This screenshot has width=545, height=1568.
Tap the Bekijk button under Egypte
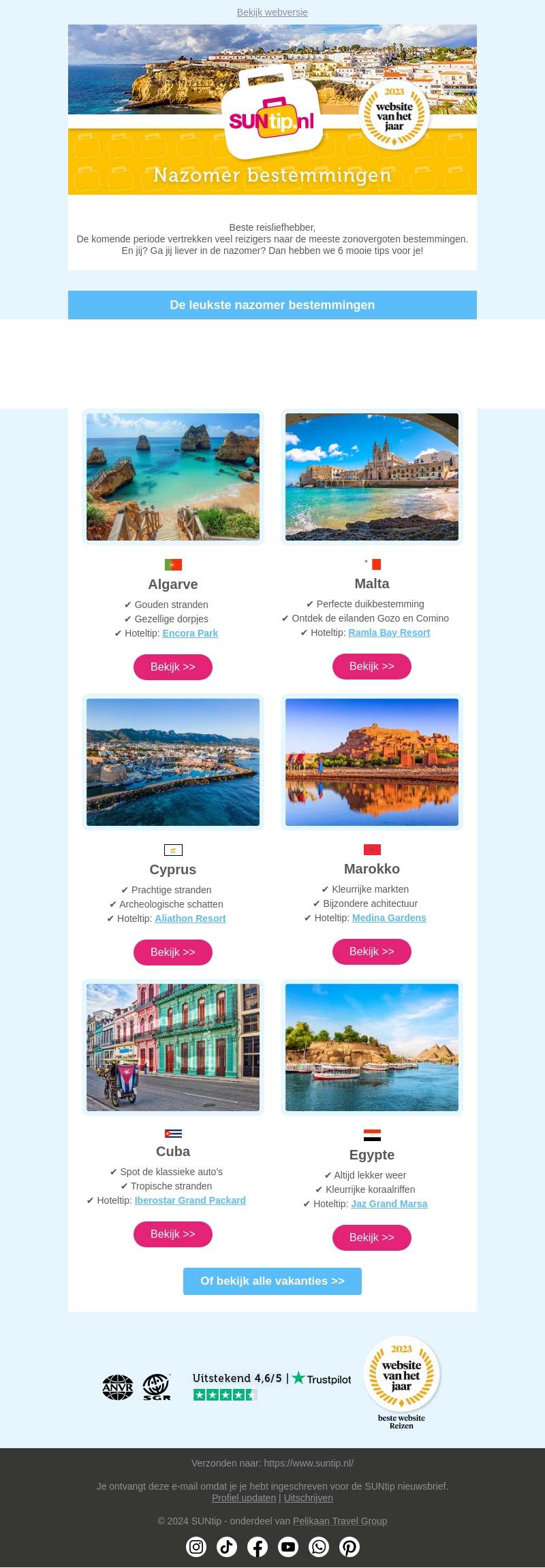(372, 1237)
